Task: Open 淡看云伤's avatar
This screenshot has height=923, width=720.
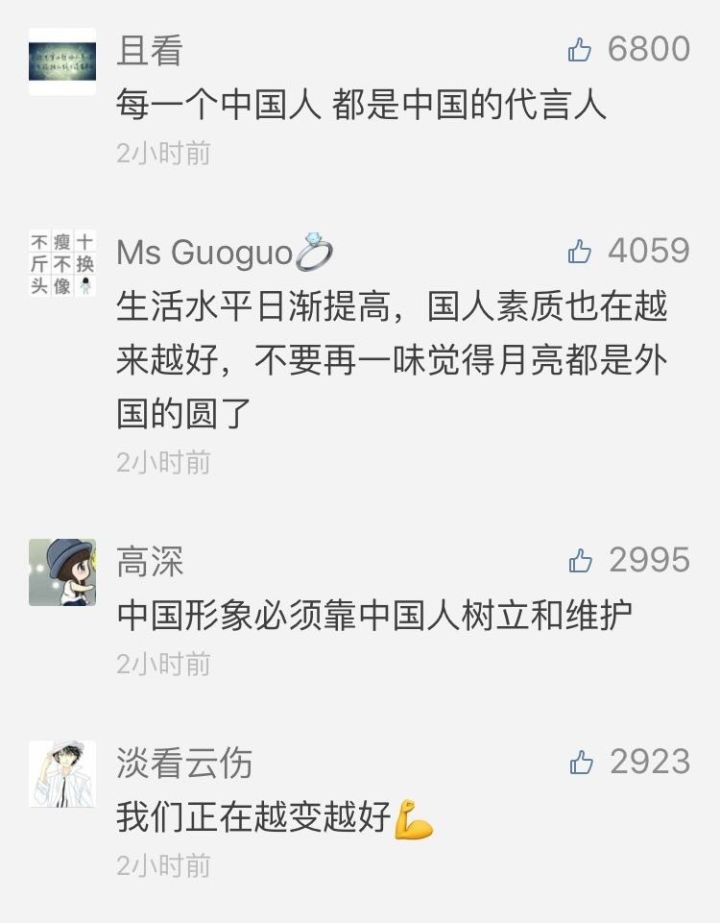Action: 62,774
